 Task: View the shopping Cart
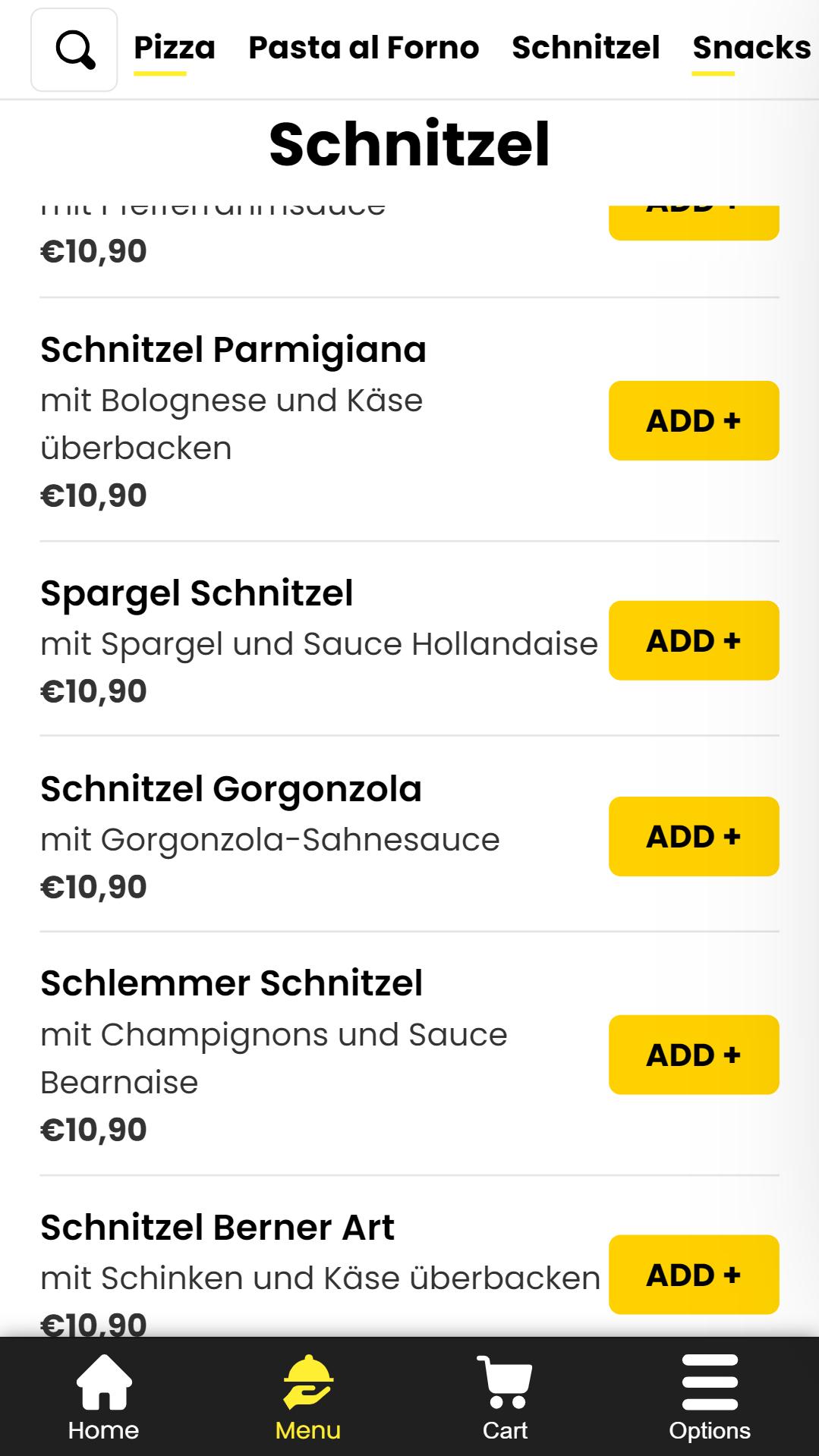point(506,1398)
